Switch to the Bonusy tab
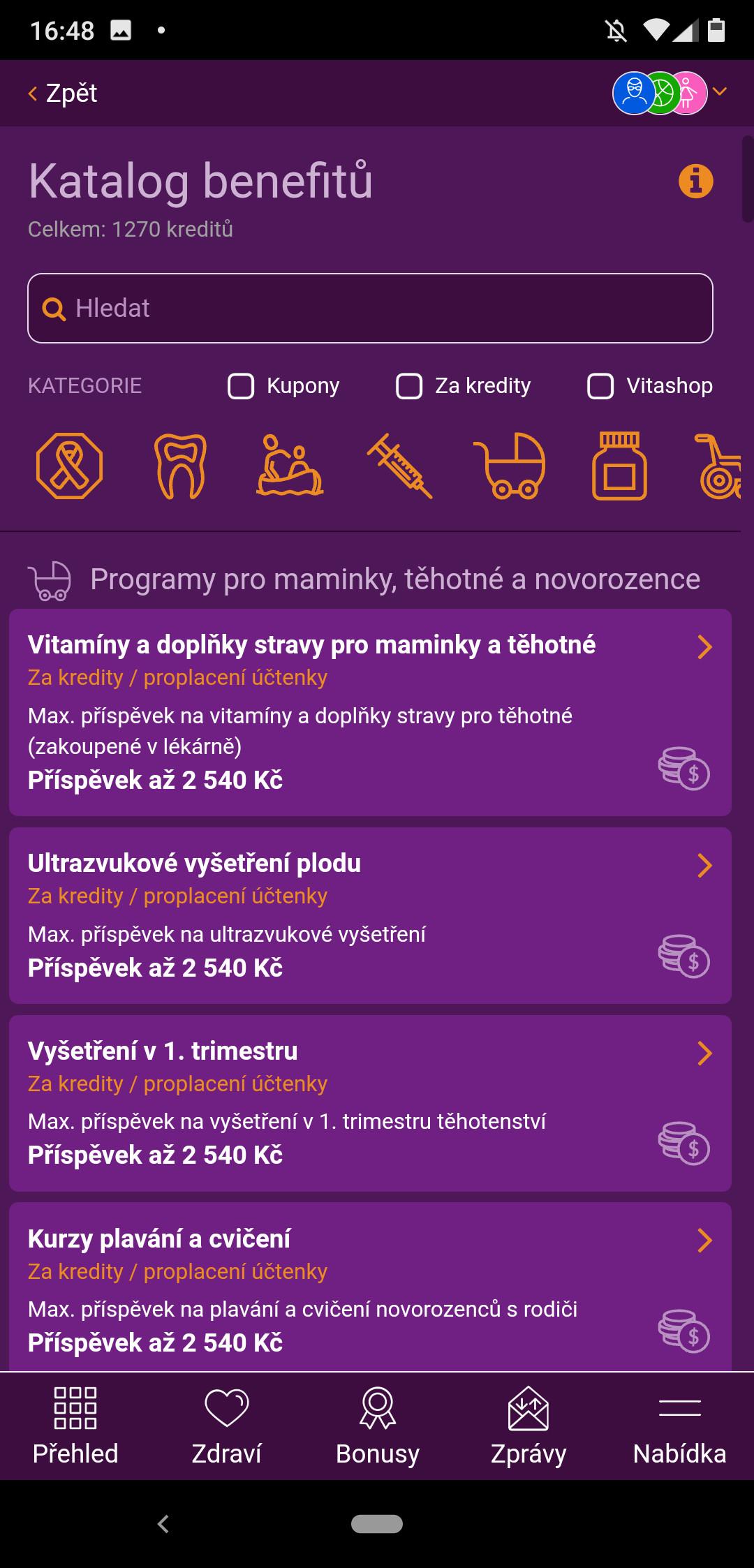 (377, 1426)
